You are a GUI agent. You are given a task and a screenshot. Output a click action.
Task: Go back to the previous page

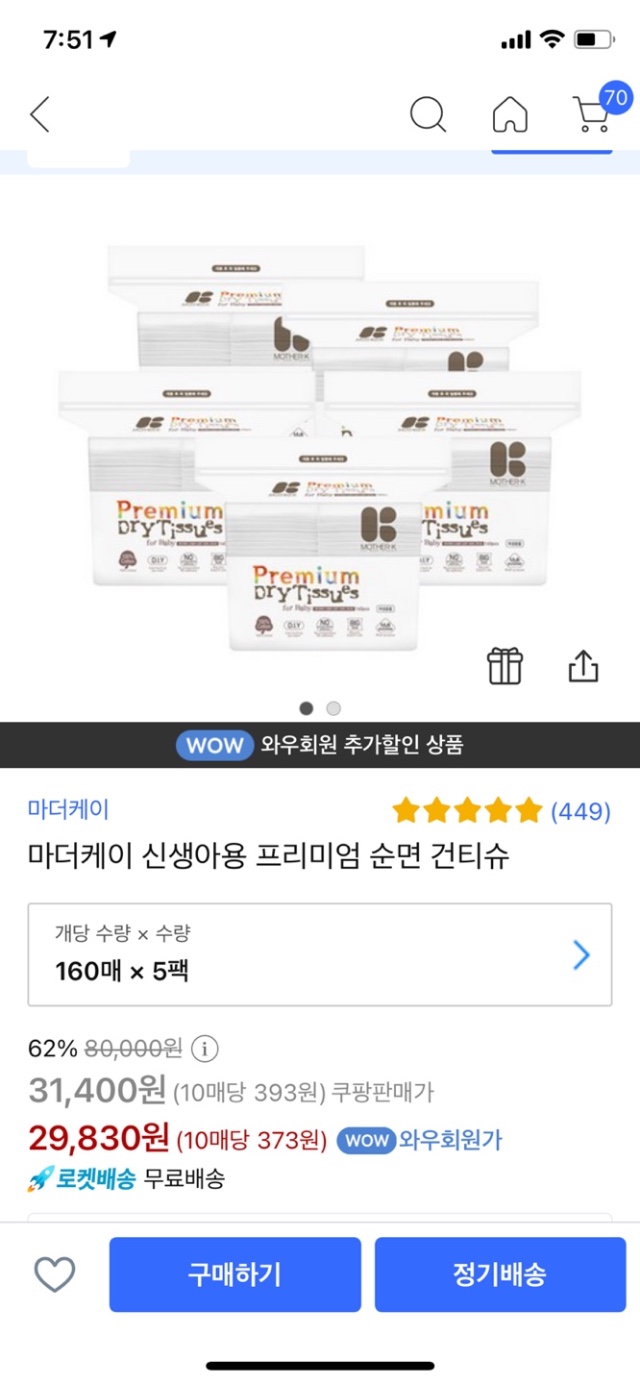click(40, 115)
